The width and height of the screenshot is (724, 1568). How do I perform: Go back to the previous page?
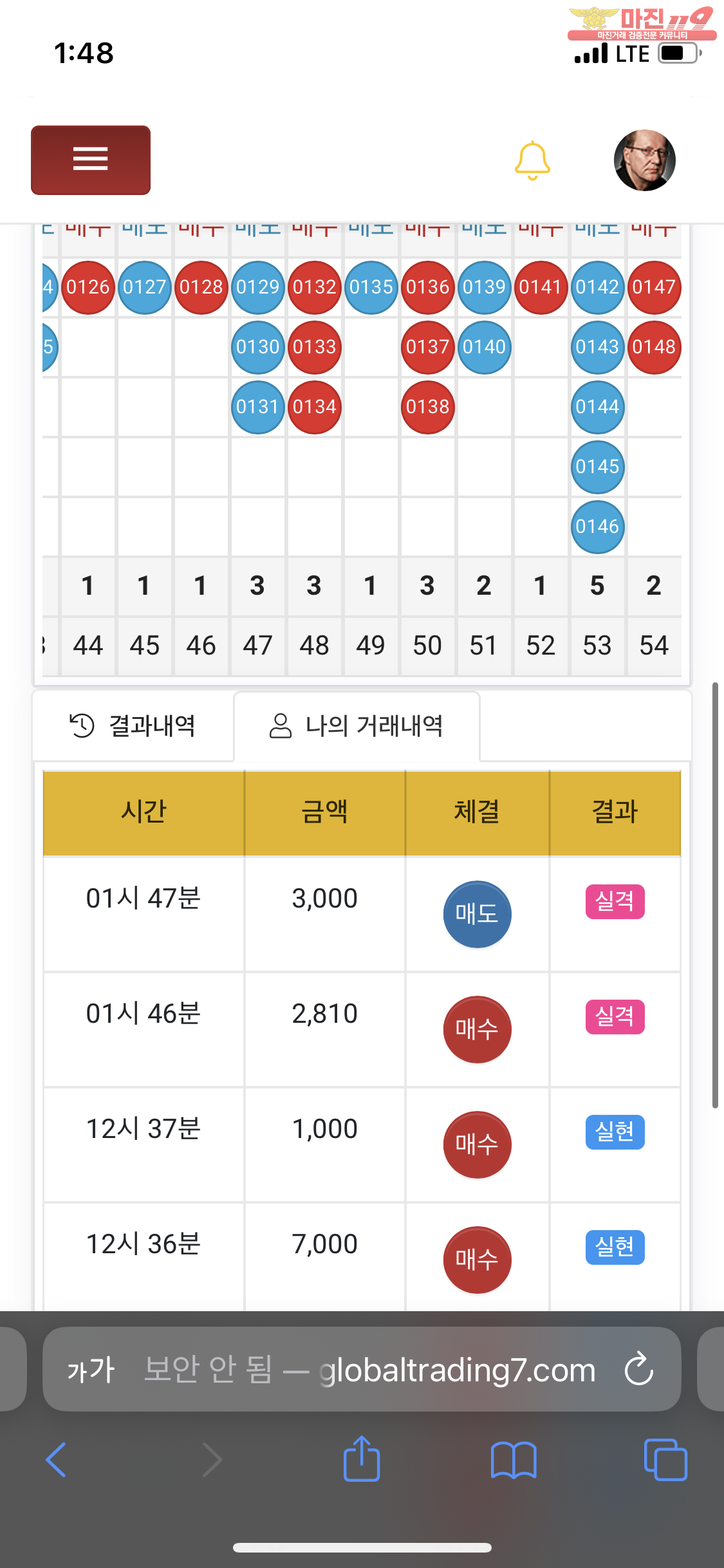(x=57, y=1460)
